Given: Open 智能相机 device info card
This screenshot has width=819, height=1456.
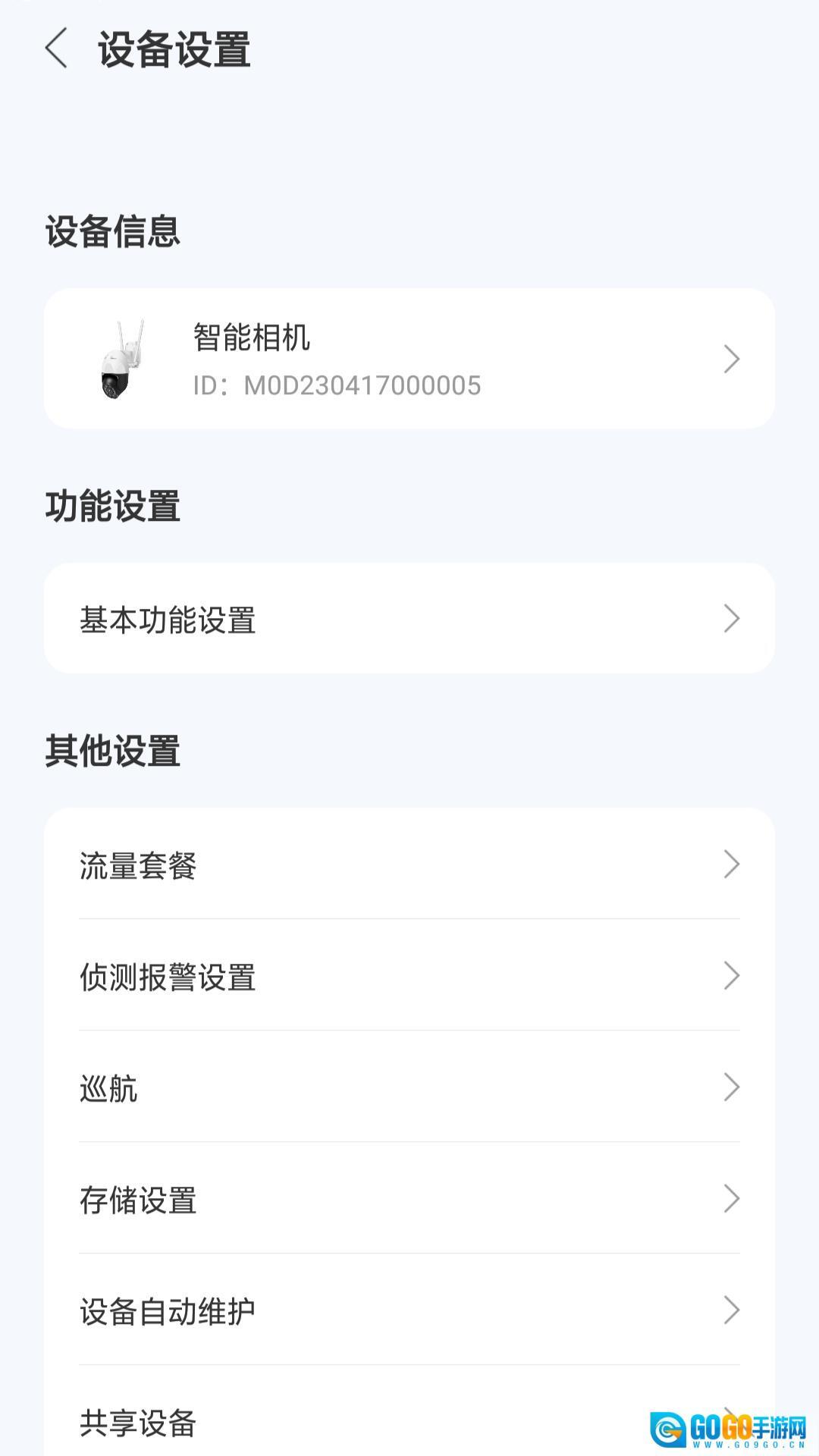Looking at the screenshot, I should 409,359.
